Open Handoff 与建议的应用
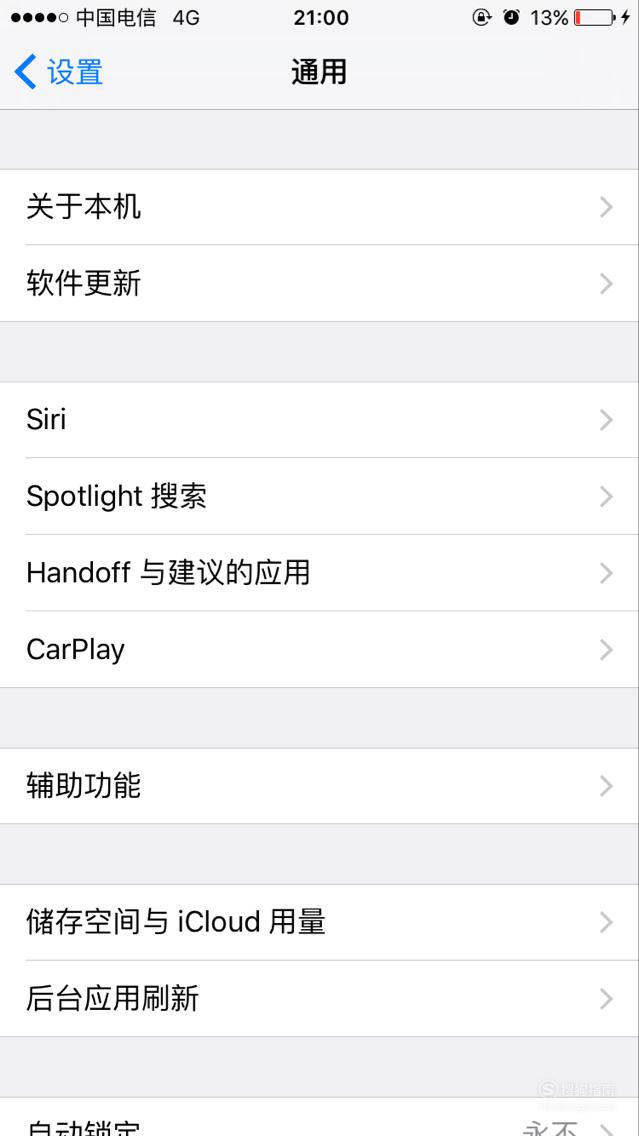This screenshot has width=639, height=1136. pos(320,573)
